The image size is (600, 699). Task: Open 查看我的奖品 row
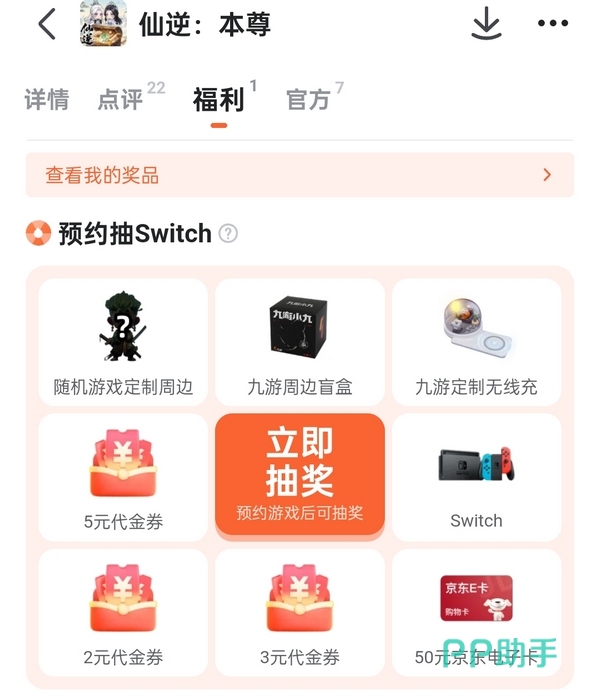300,175
